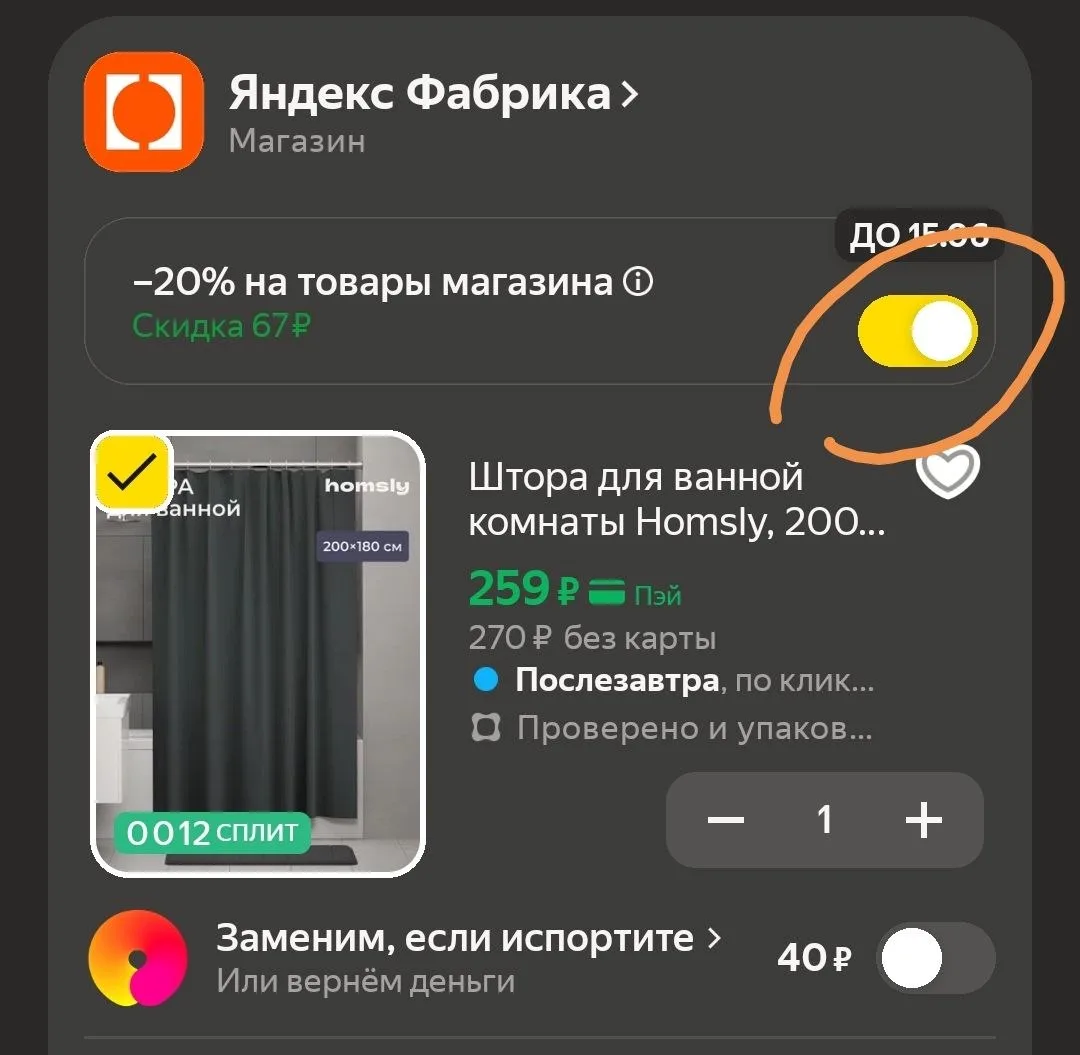The width and height of the screenshot is (1080, 1055).
Task: Uncheck the selected shower curtain item
Action: point(132,472)
